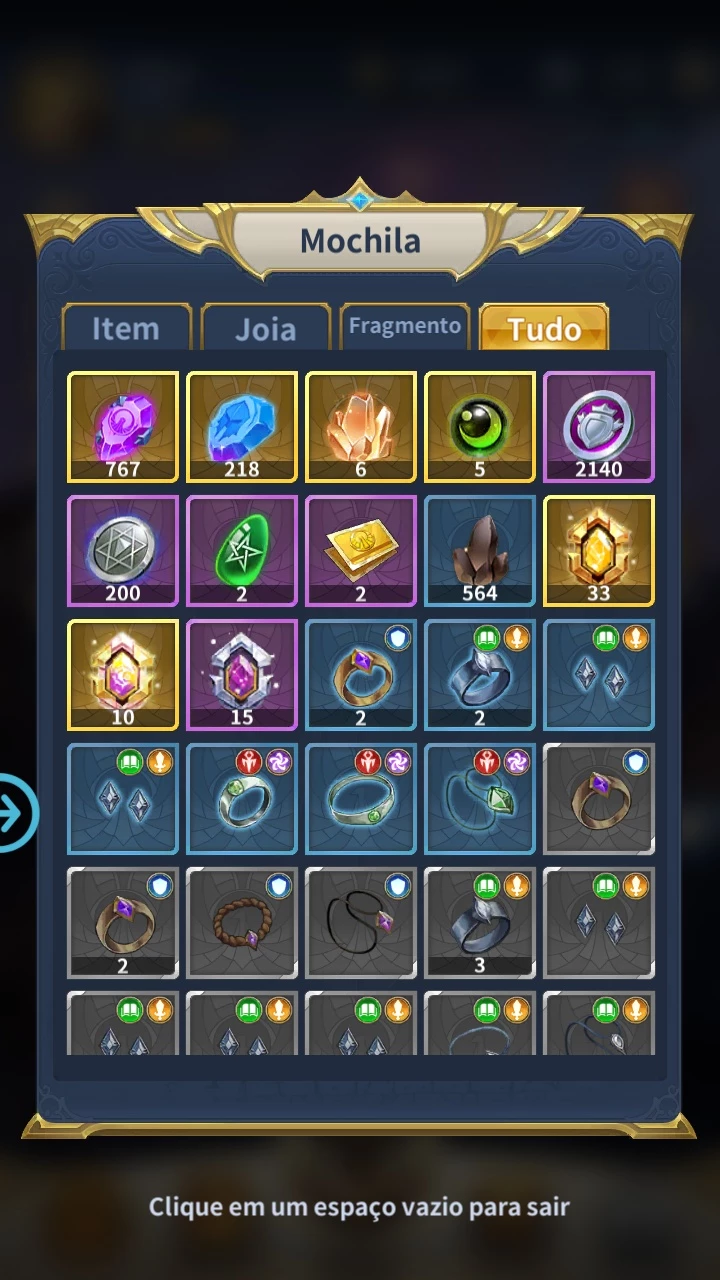
Task: Expand the side arrow panel
Action: point(16,813)
